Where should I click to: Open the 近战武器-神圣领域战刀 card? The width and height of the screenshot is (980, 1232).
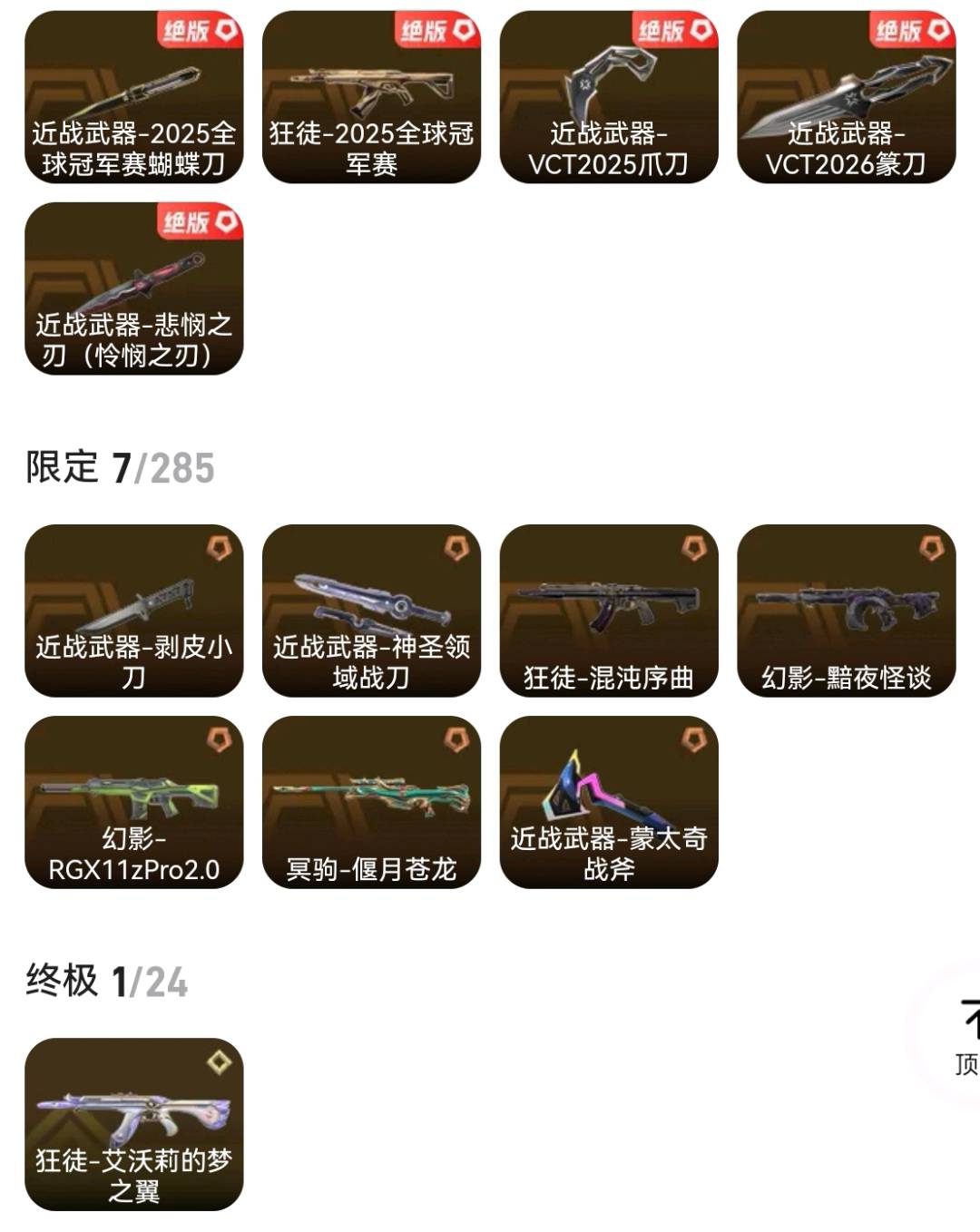point(372,611)
